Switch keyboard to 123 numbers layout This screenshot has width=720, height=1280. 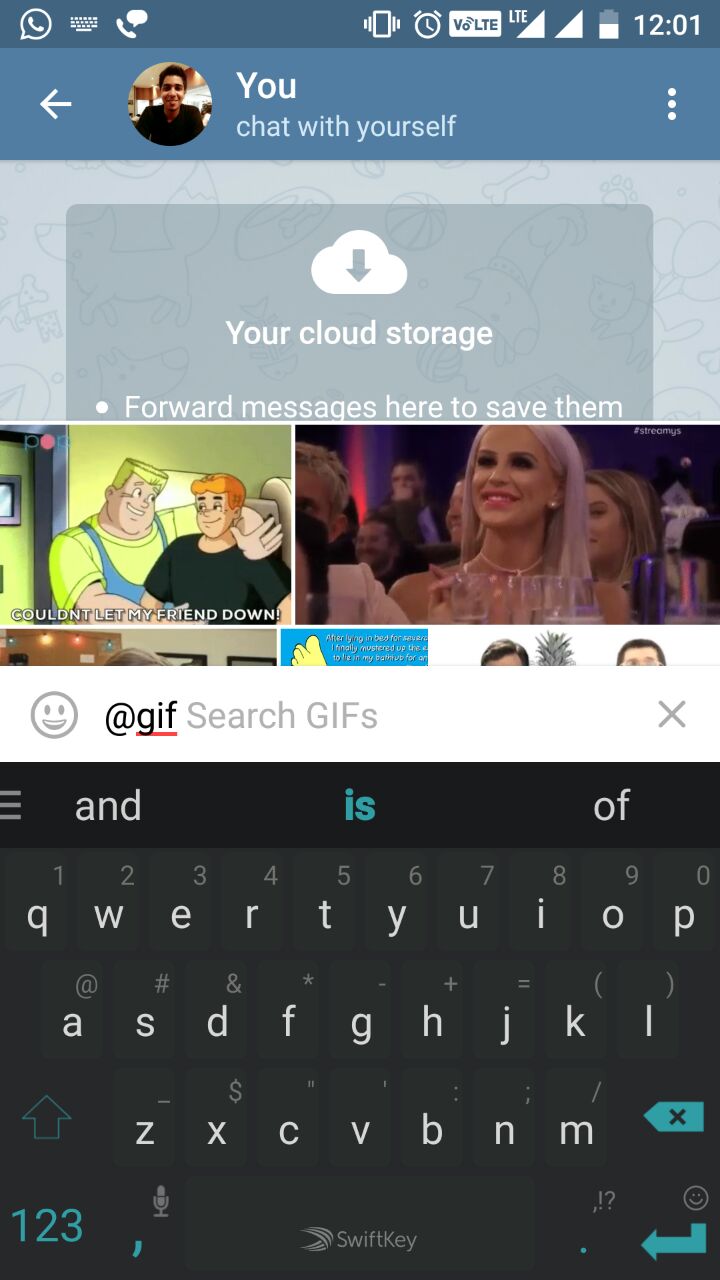47,1225
